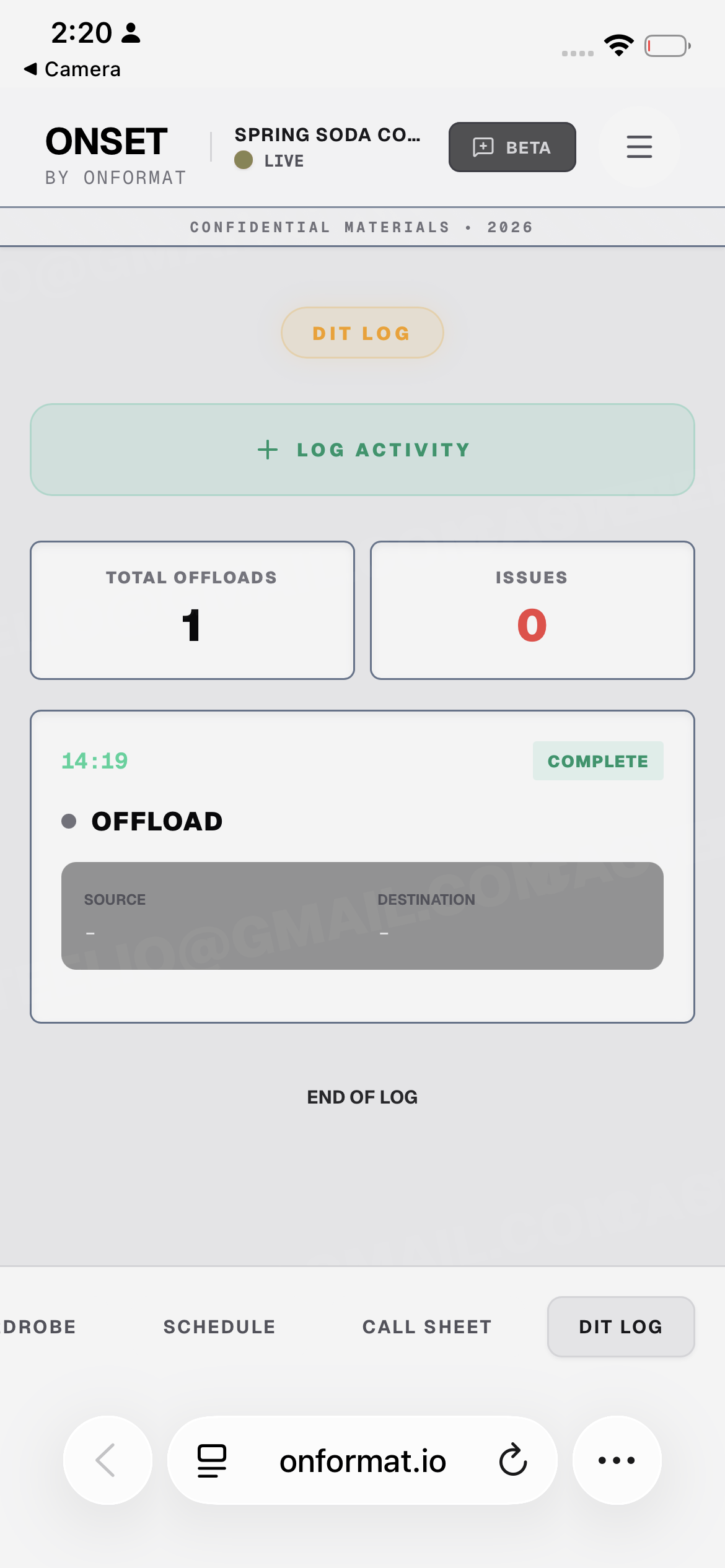Tap the ONSET logo to go home
The height and width of the screenshot is (1568, 725).
(x=106, y=141)
